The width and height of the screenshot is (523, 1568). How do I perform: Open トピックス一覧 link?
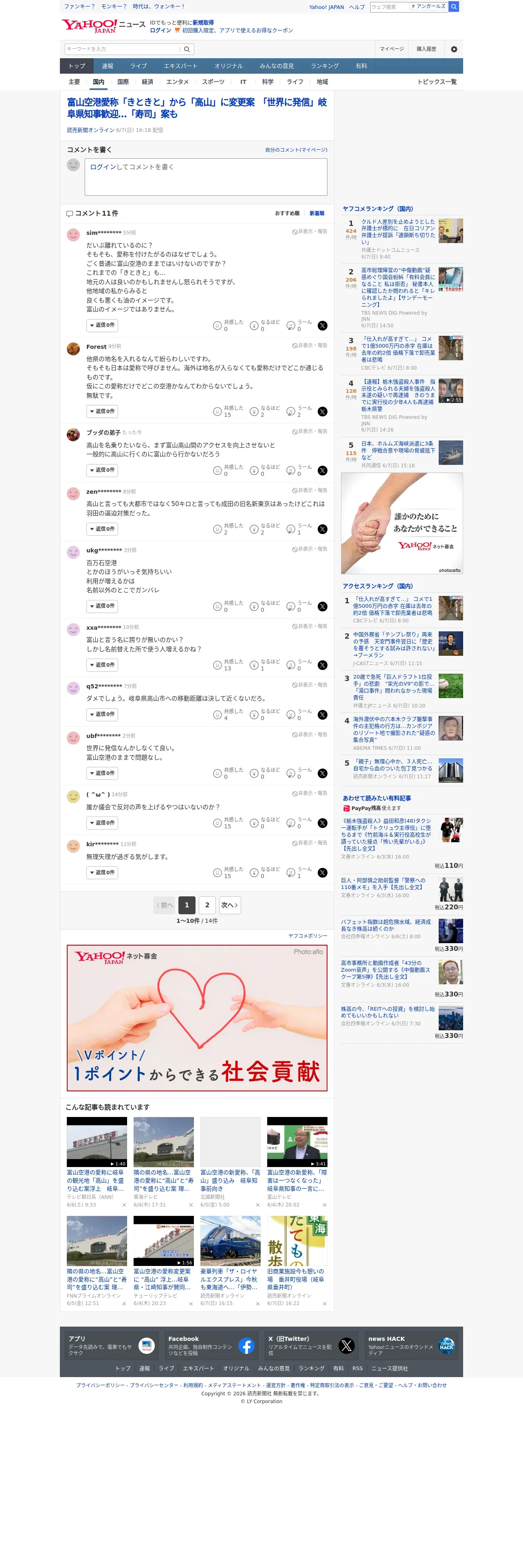(x=437, y=81)
